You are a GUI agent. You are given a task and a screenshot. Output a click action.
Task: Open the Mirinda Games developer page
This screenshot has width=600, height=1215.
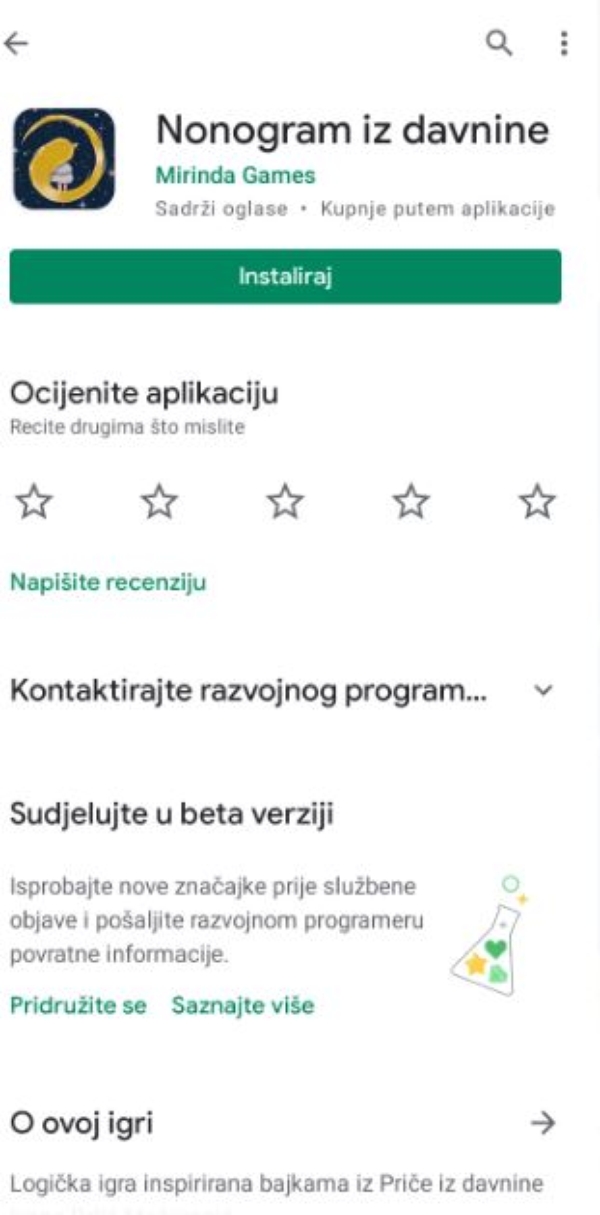tap(236, 176)
